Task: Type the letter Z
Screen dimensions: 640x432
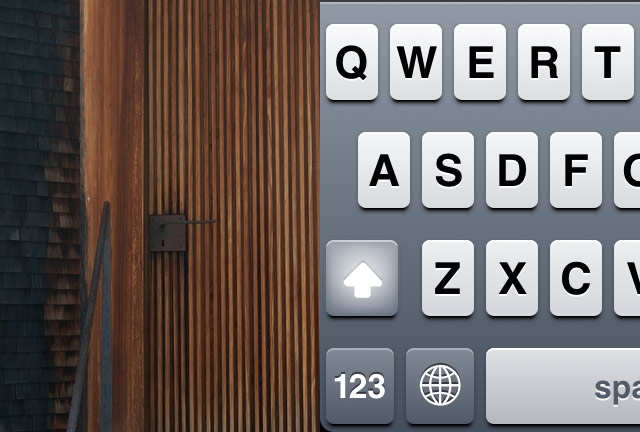Action: tap(448, 278)
